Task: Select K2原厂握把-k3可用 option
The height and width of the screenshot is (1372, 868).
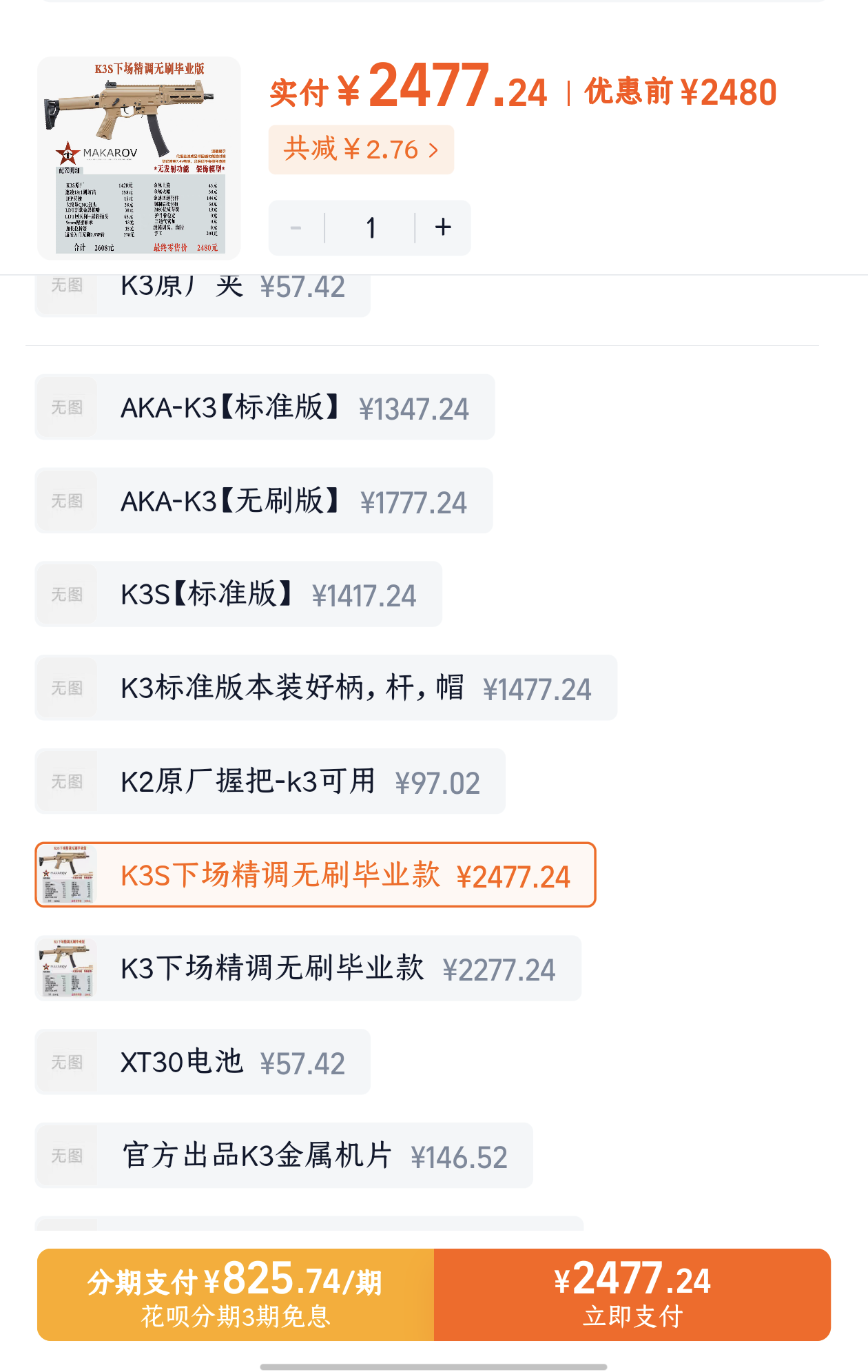Action: coord(270,781)
